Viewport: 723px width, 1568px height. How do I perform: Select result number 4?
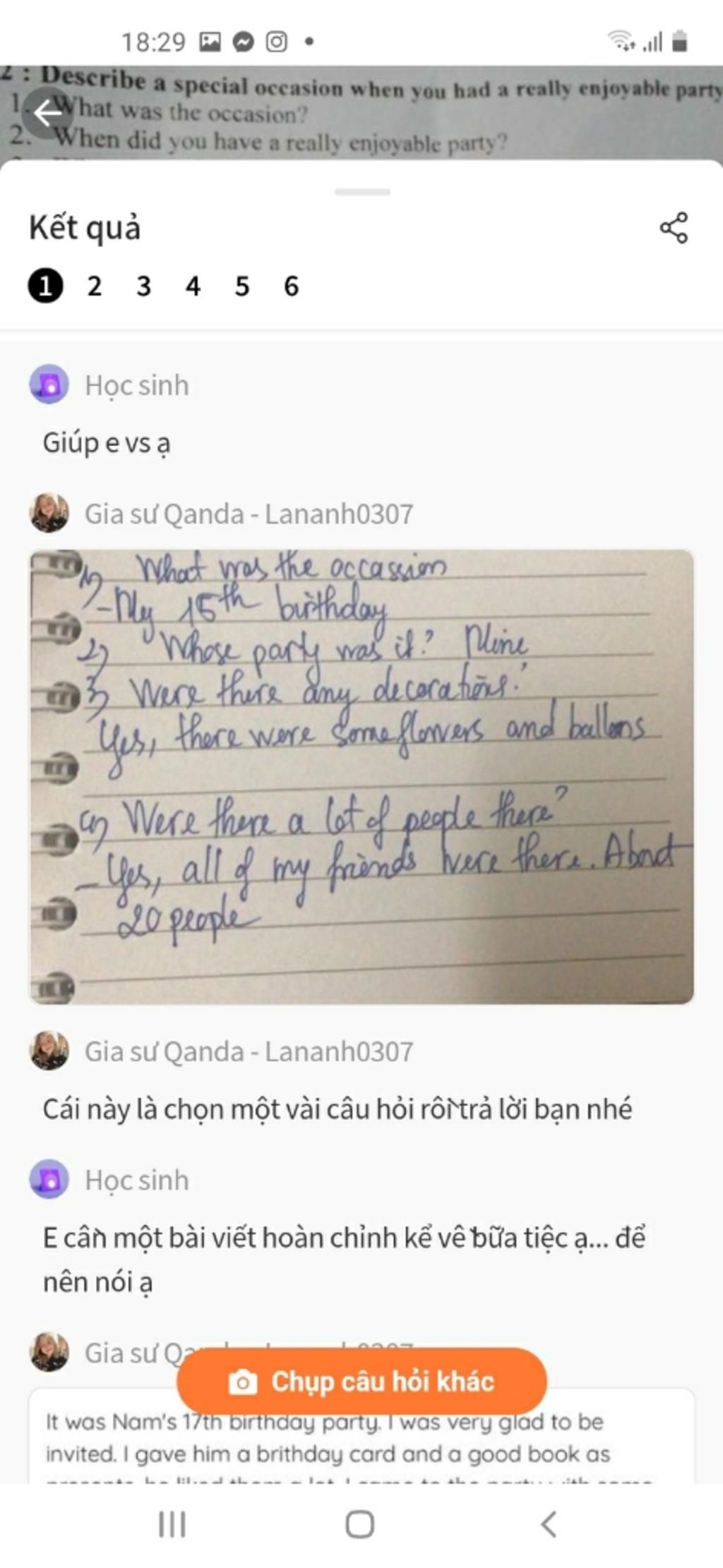(x=193, y=287)
